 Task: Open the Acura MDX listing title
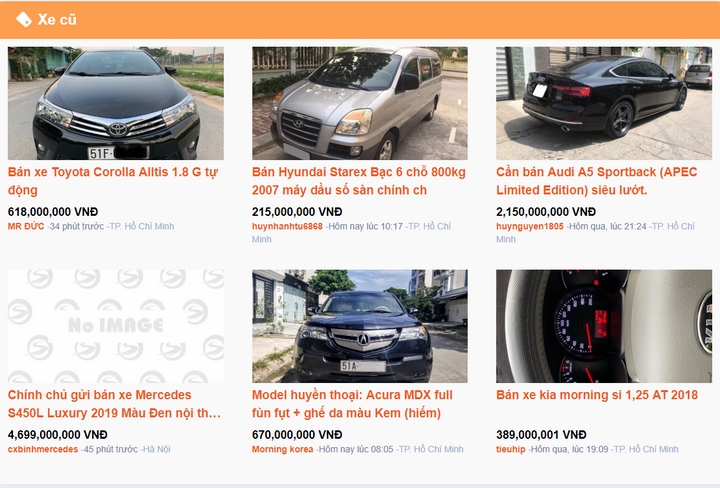pyautogui.click(x=352, y=404)
